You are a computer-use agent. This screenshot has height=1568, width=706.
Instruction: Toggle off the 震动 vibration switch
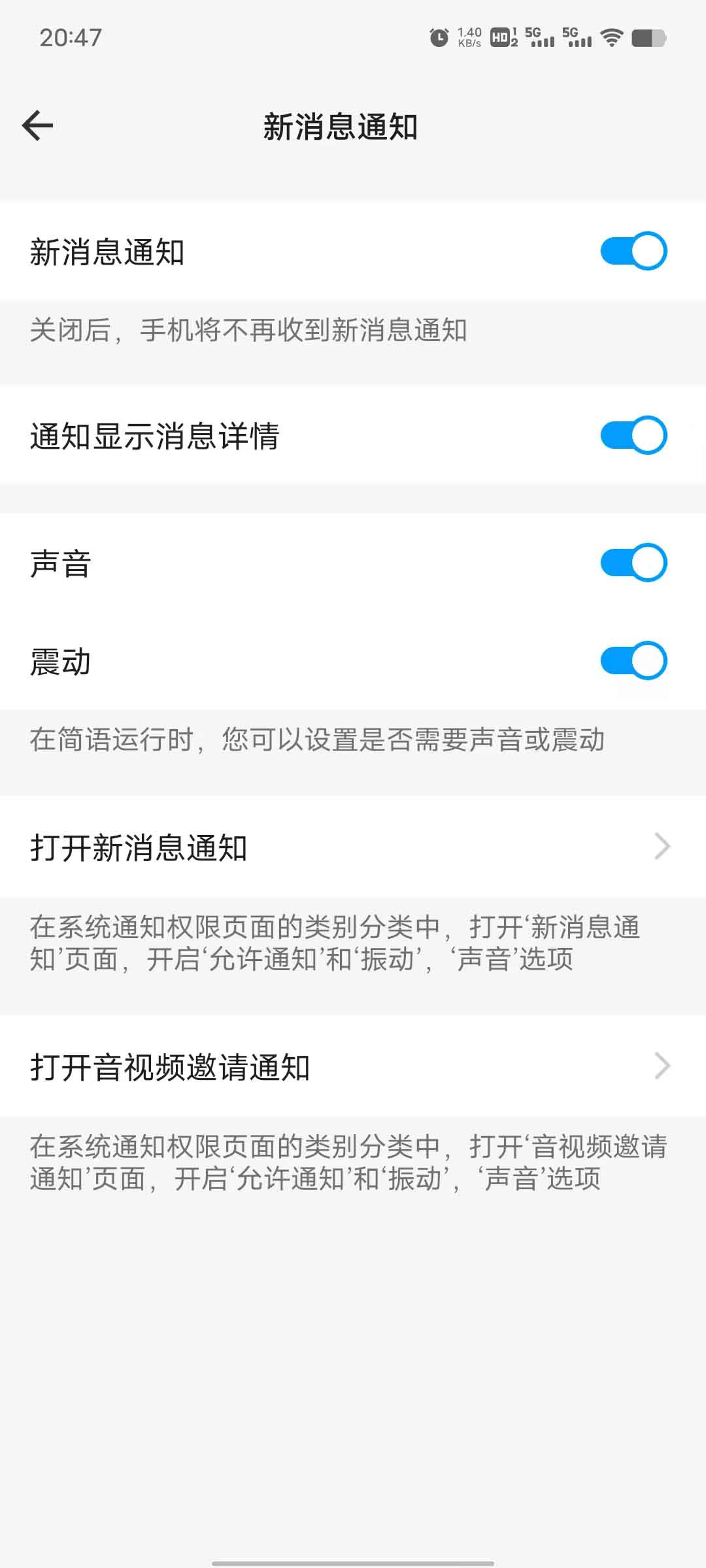coord(633,662)
